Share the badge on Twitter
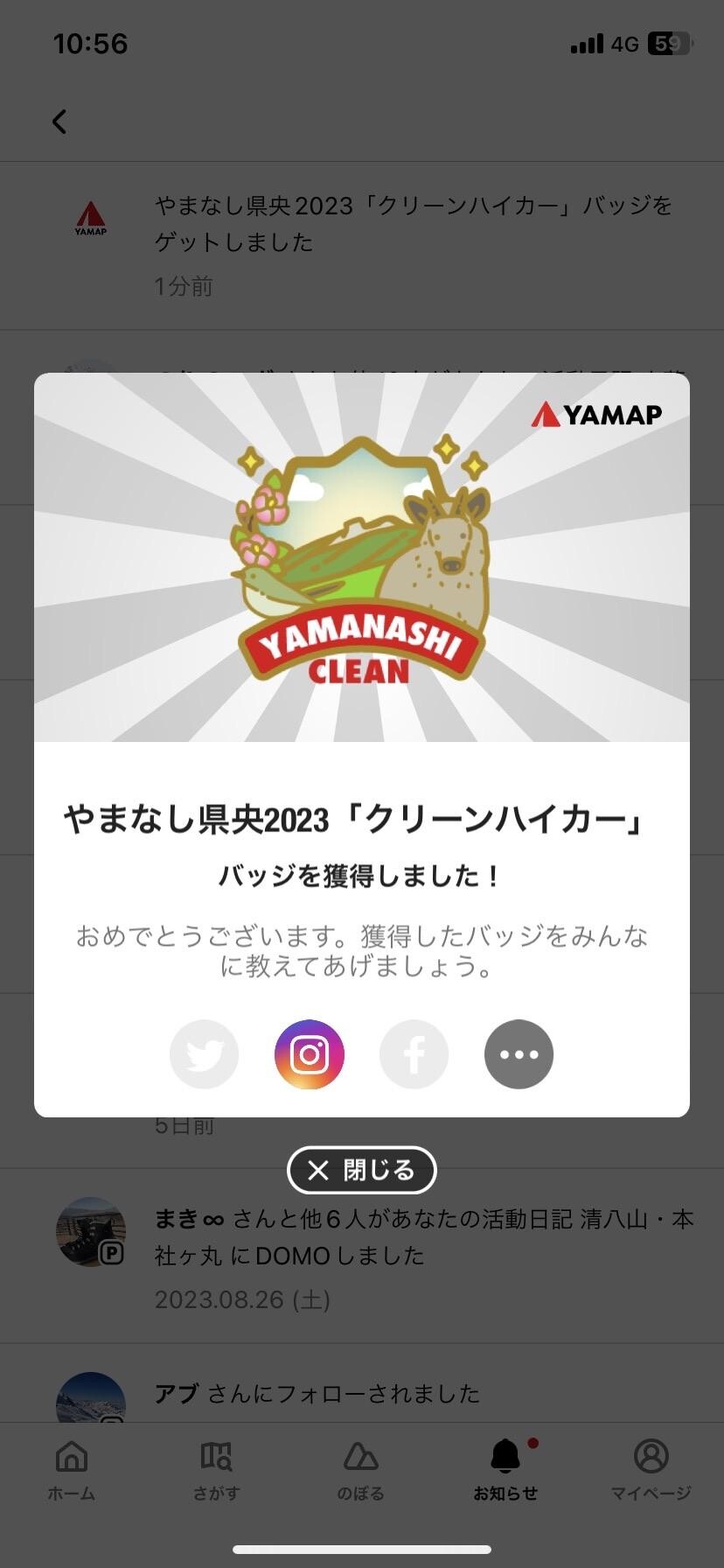The width and height of the screenshot is (724, 1568). click(204, 1054)
